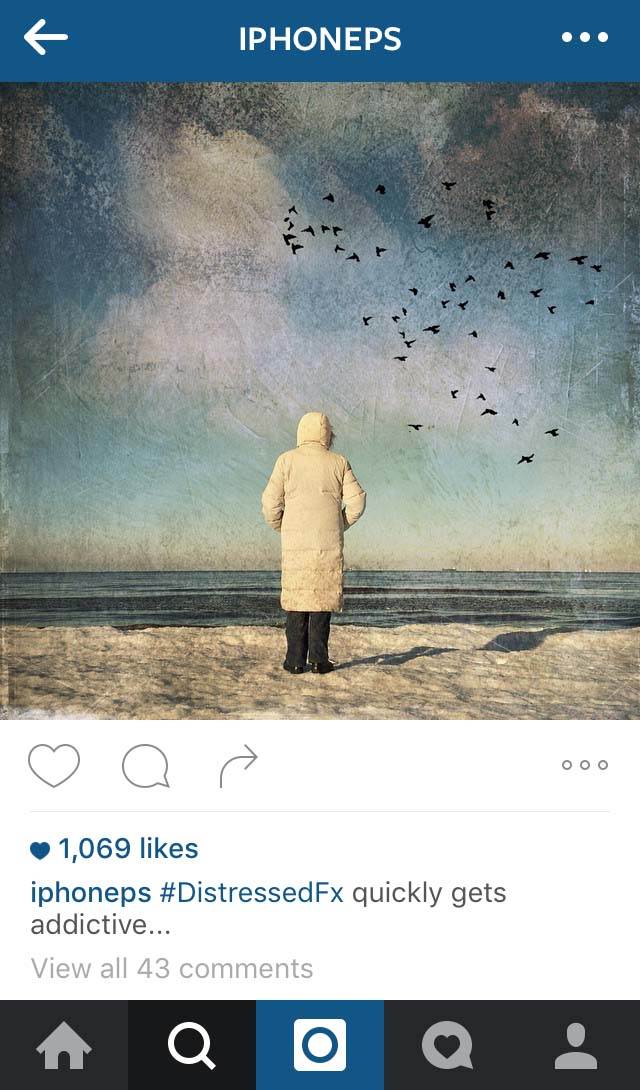
Task: Open the Camera tab
Action: (320, 1045)
